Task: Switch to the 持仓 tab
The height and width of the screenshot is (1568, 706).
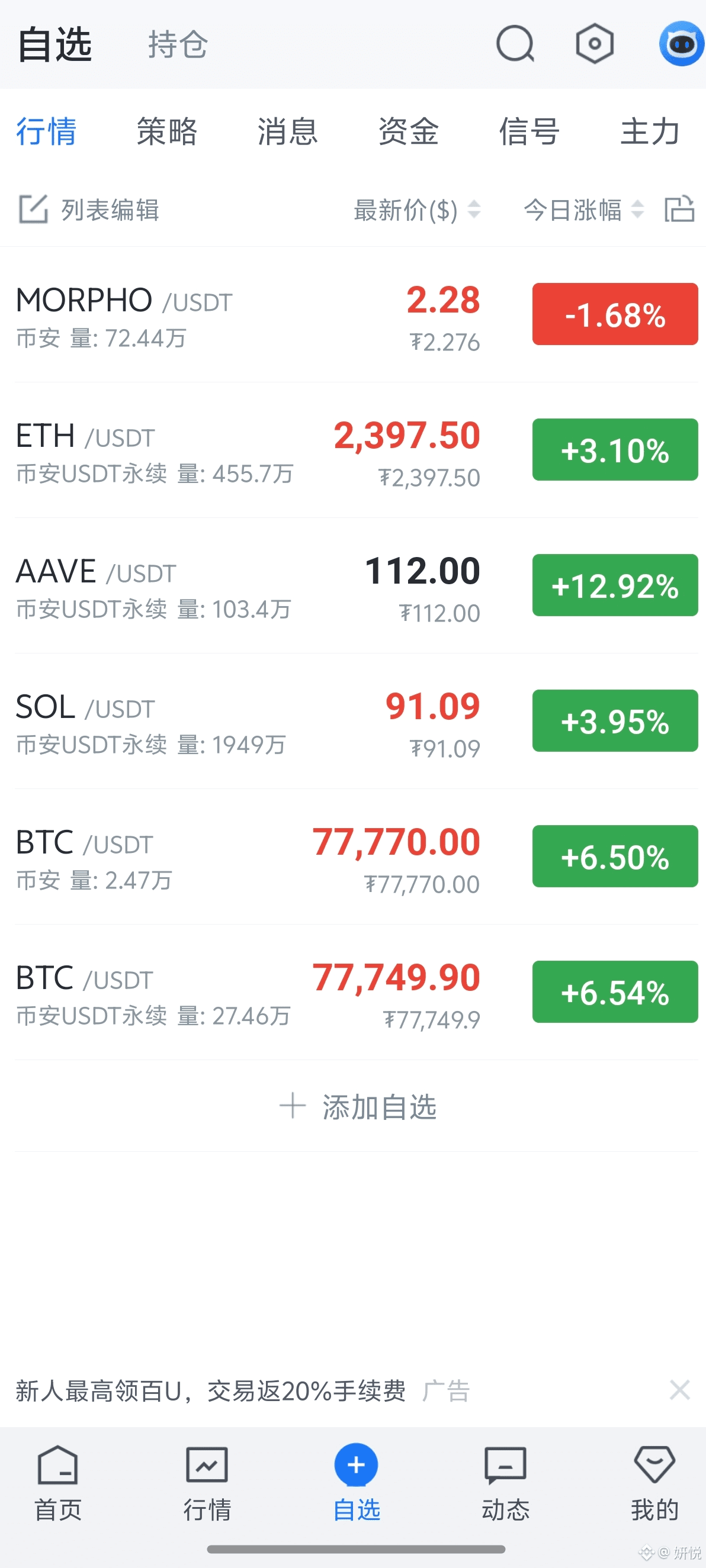Action: point(178,44)
